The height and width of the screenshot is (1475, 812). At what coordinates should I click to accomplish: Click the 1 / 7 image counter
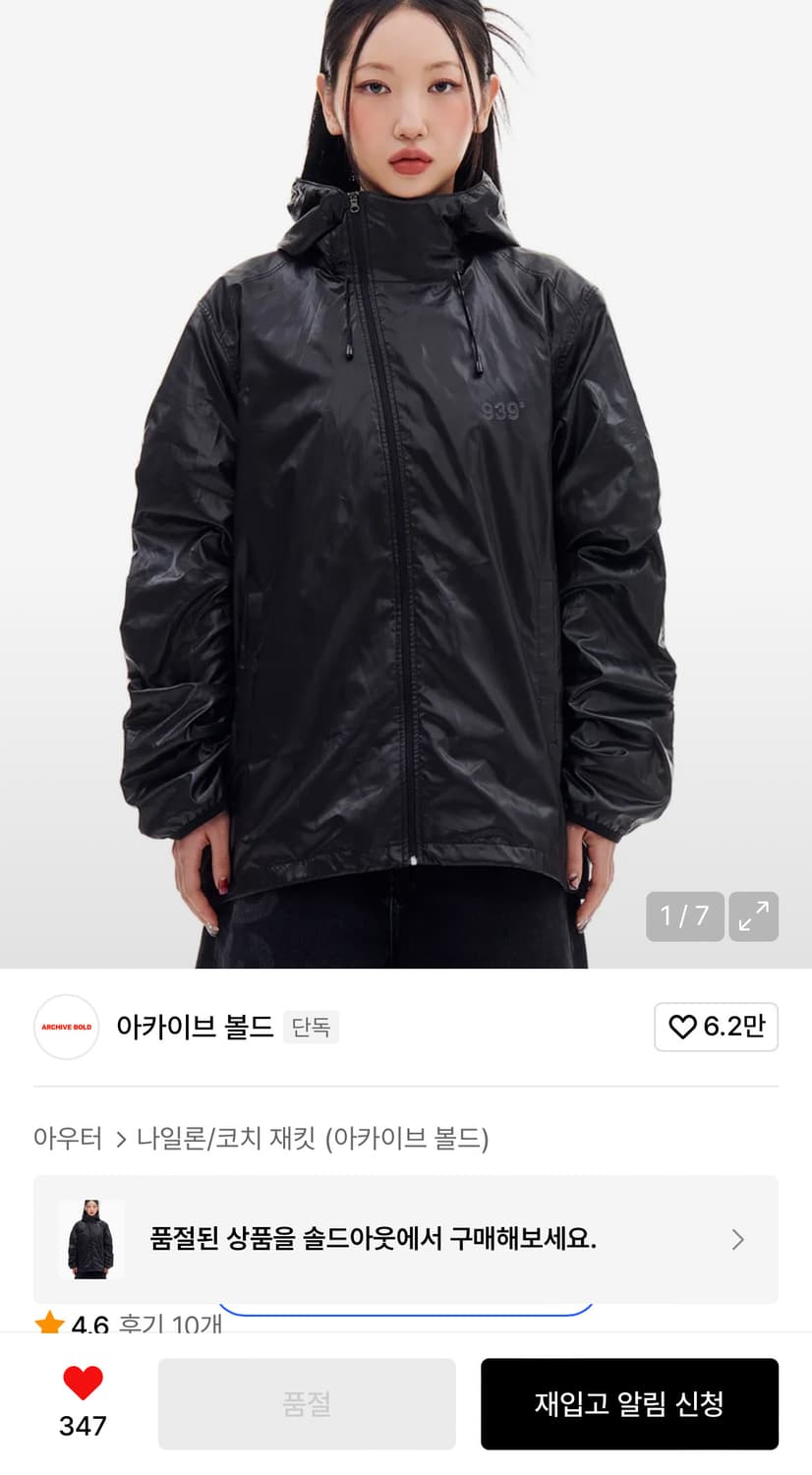[x=684, y=915]
